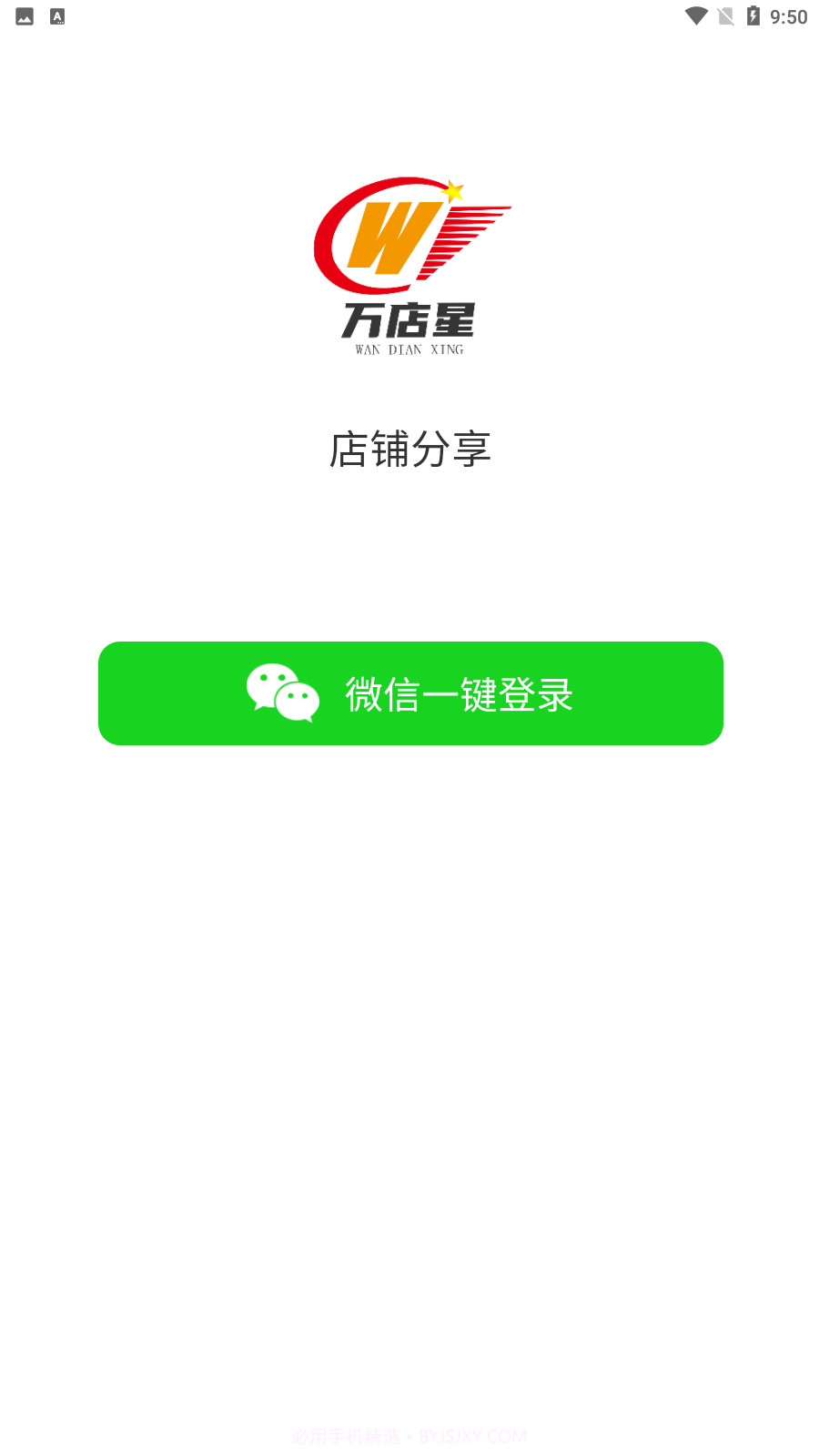Click the image notification icon in status bar
Viewport: 819px width, 1456px height.
tap(23, 15)
